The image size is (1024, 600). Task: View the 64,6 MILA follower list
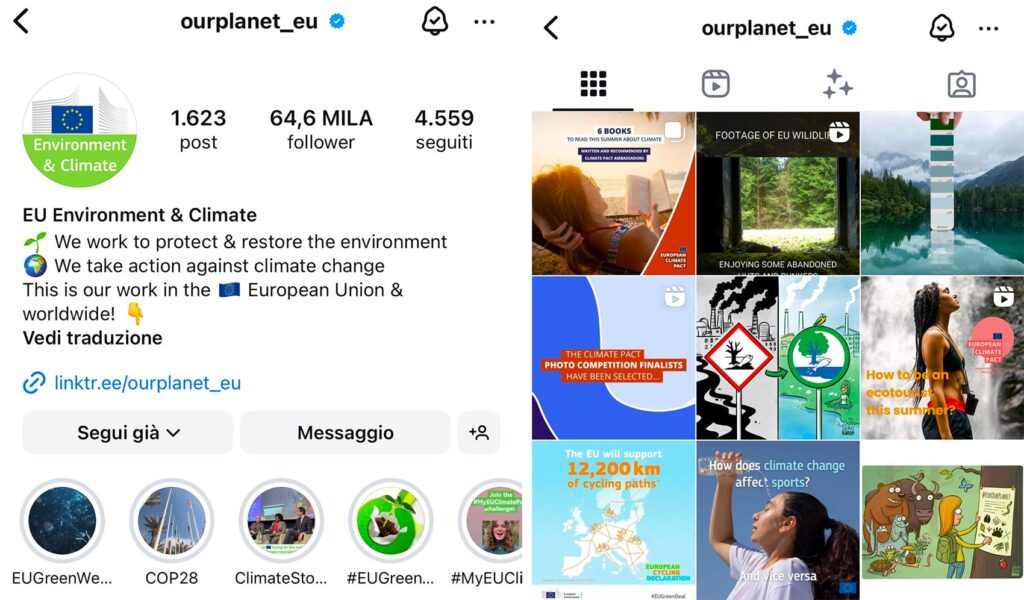(320, 129)
